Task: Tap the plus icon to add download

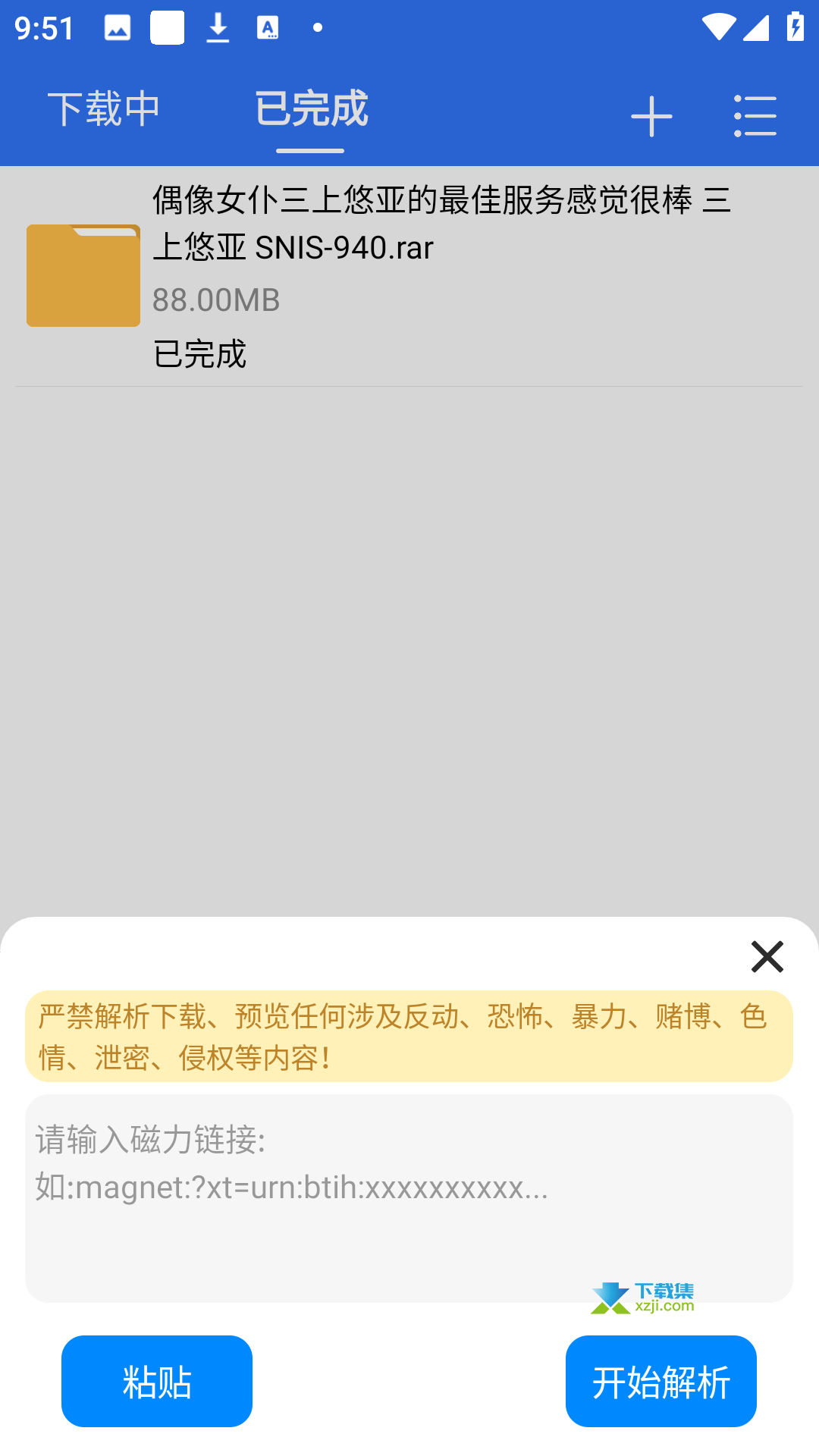Action: point(651,117)
